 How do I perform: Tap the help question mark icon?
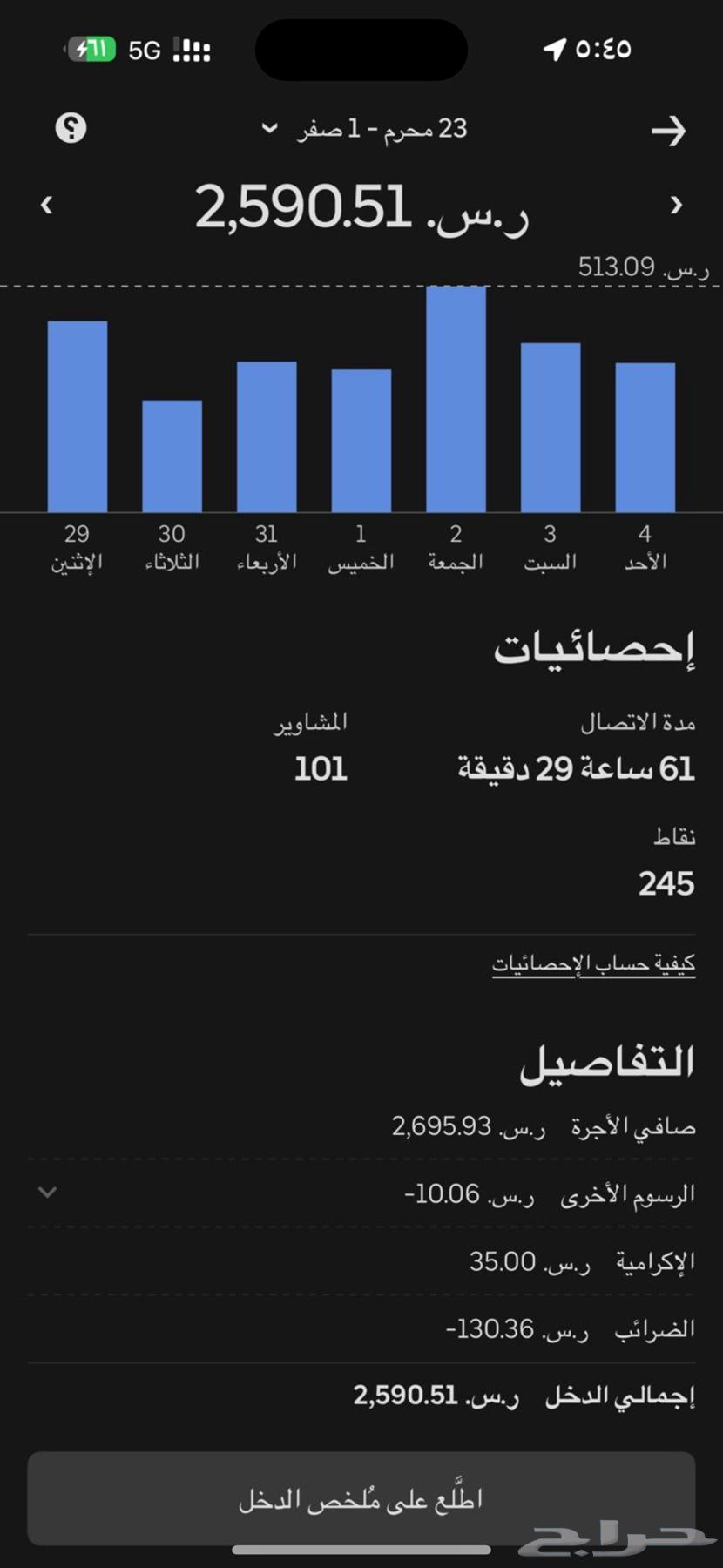pos(71,128)
